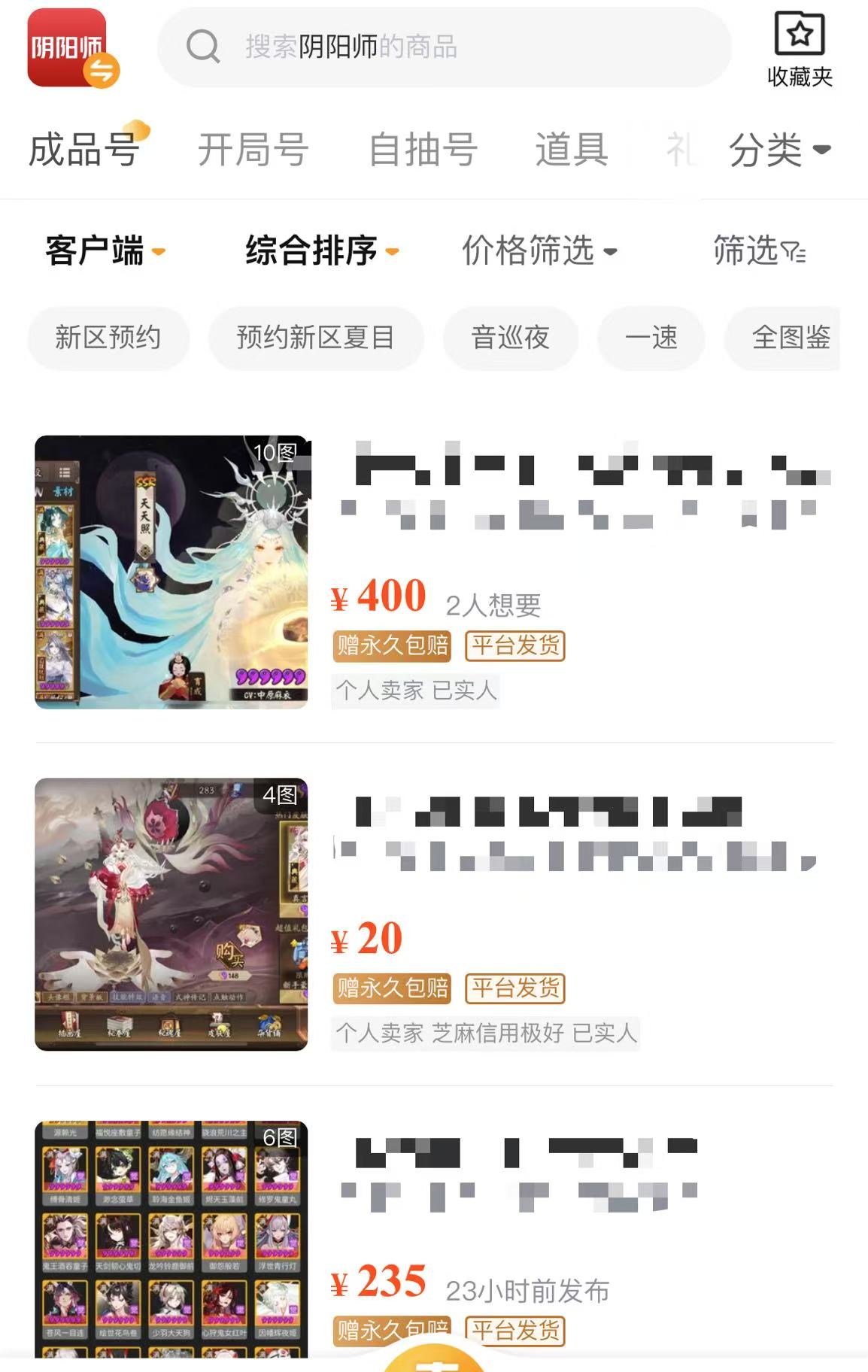Select the 音巡夜 chip
The width and height of the screenshot is (868, 1372).
coord(511,338)
